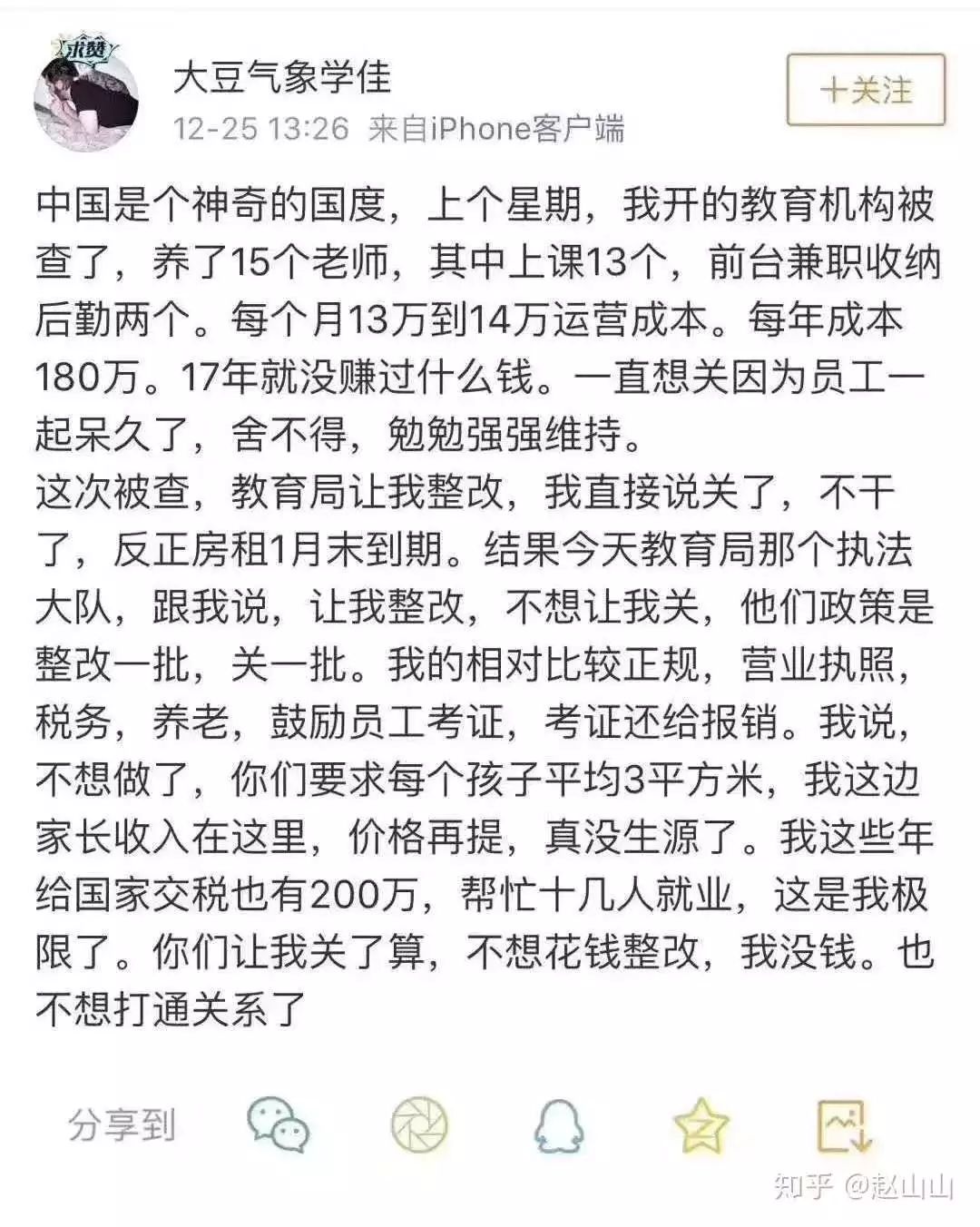Save the post image to the phone
This screenshot has height=1227, width=980.
pyautogui.click(x=843, y=1126)
